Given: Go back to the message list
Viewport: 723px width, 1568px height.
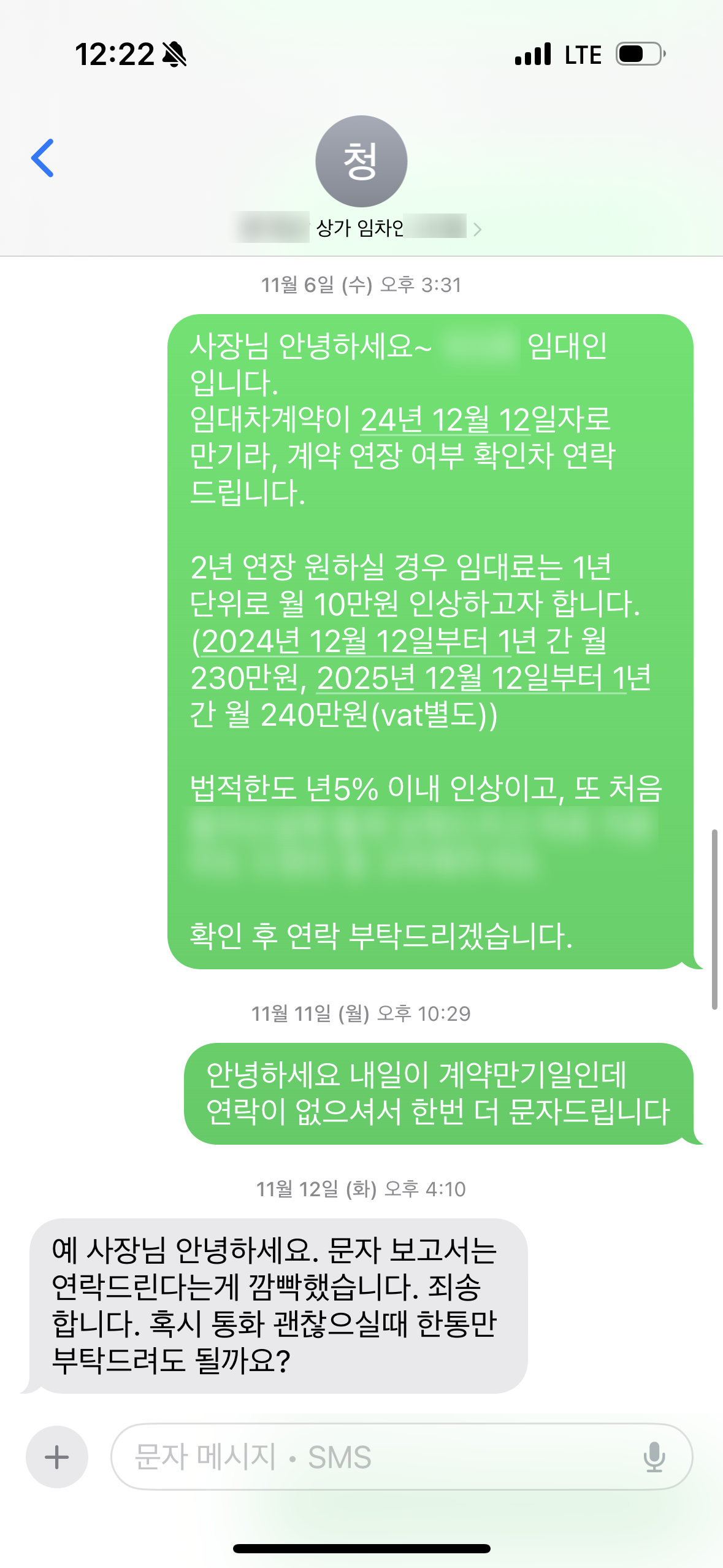Looking at the screenshot, I should click(43, 158).
